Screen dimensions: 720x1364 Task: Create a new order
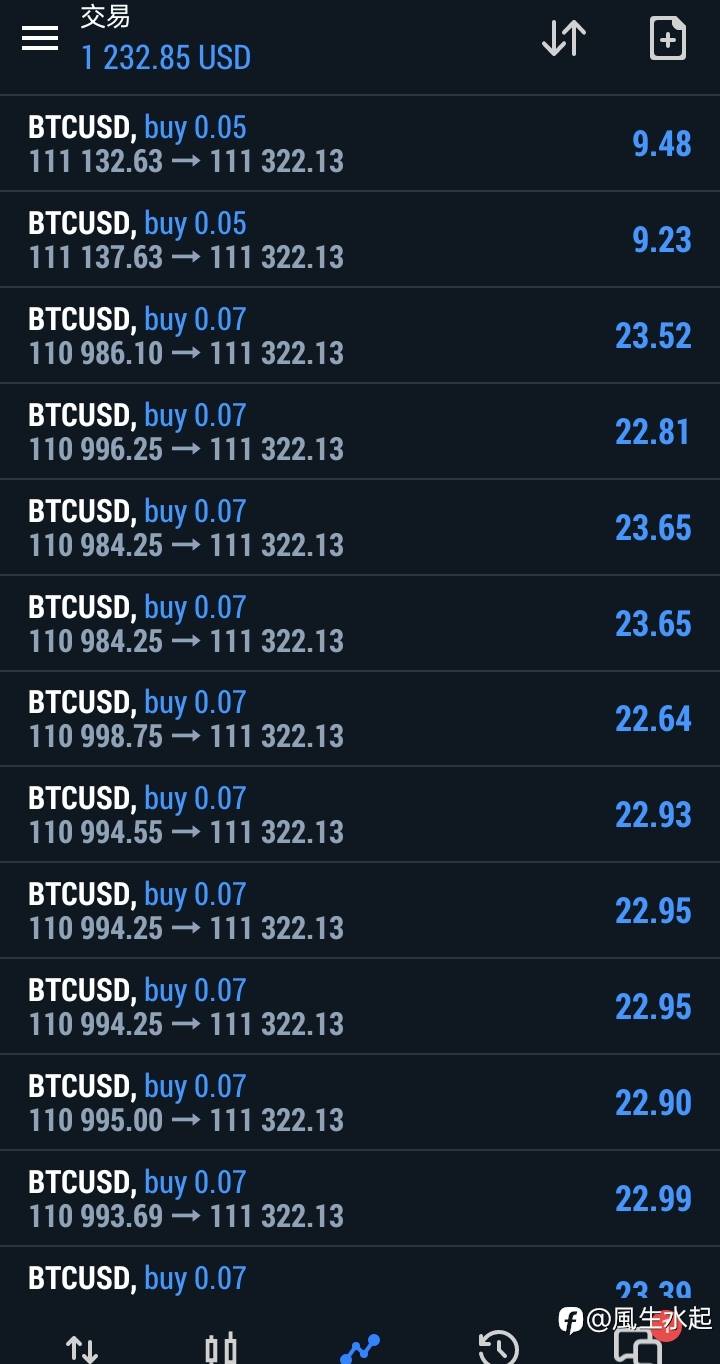point(667,38)
